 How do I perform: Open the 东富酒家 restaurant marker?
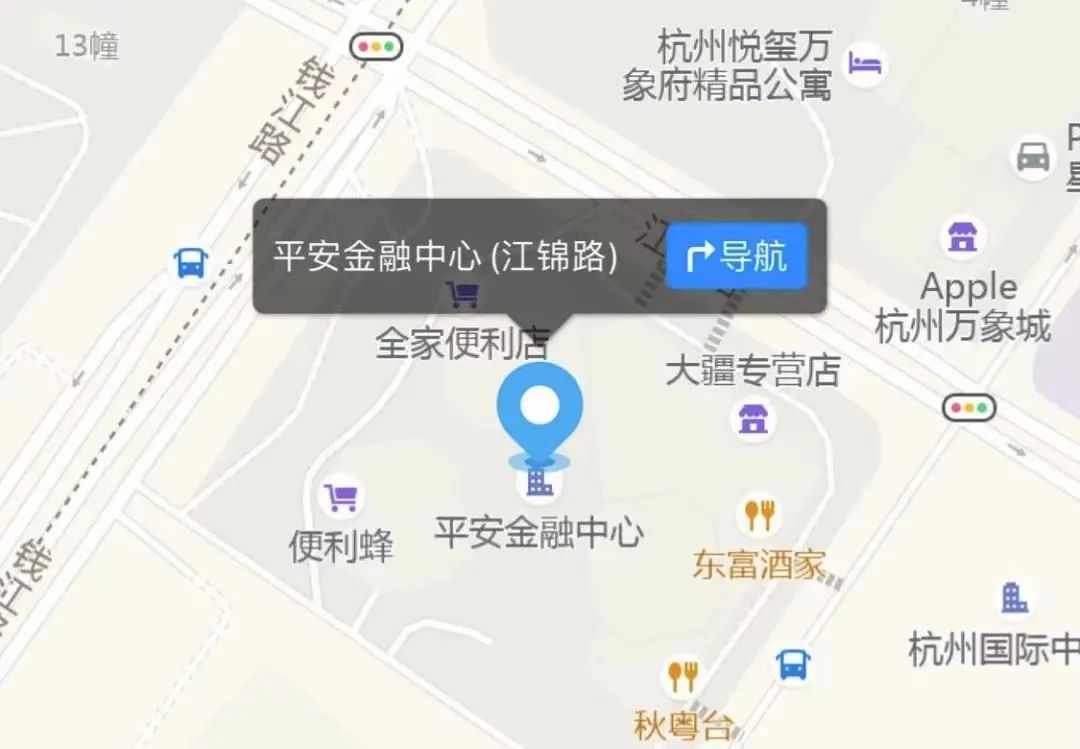[760, 515]
